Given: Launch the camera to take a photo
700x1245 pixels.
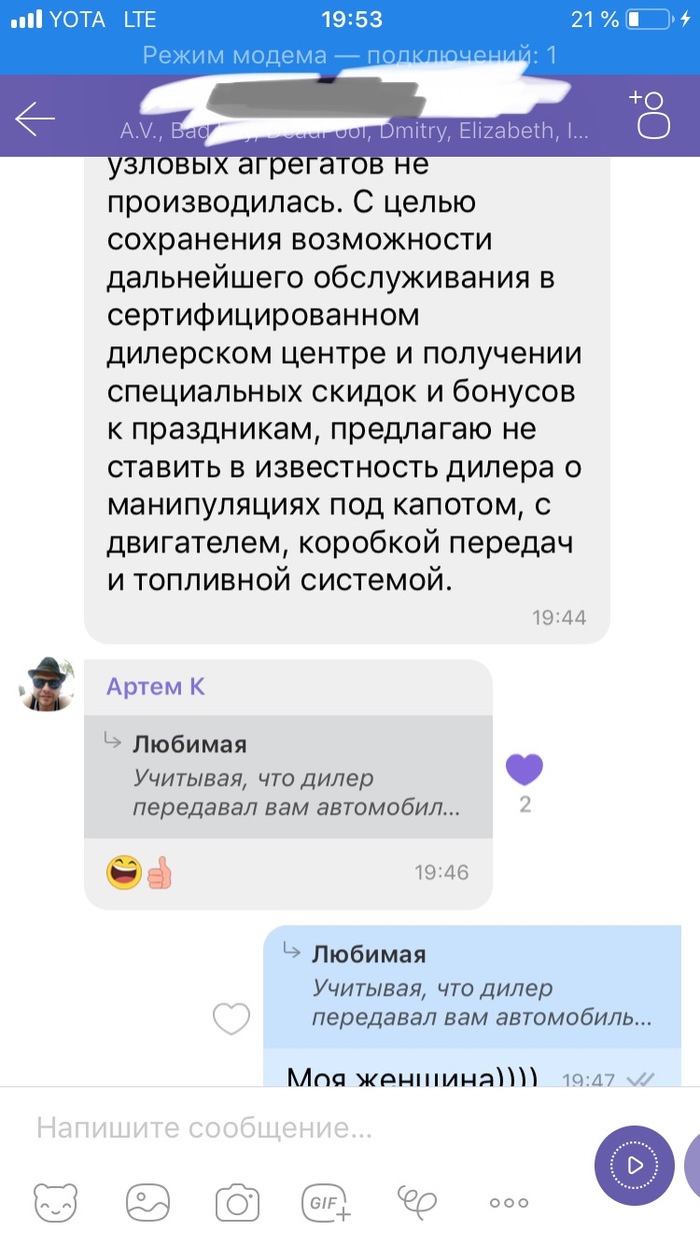Looking at the screenshot, I should [x=238, y=1203].
